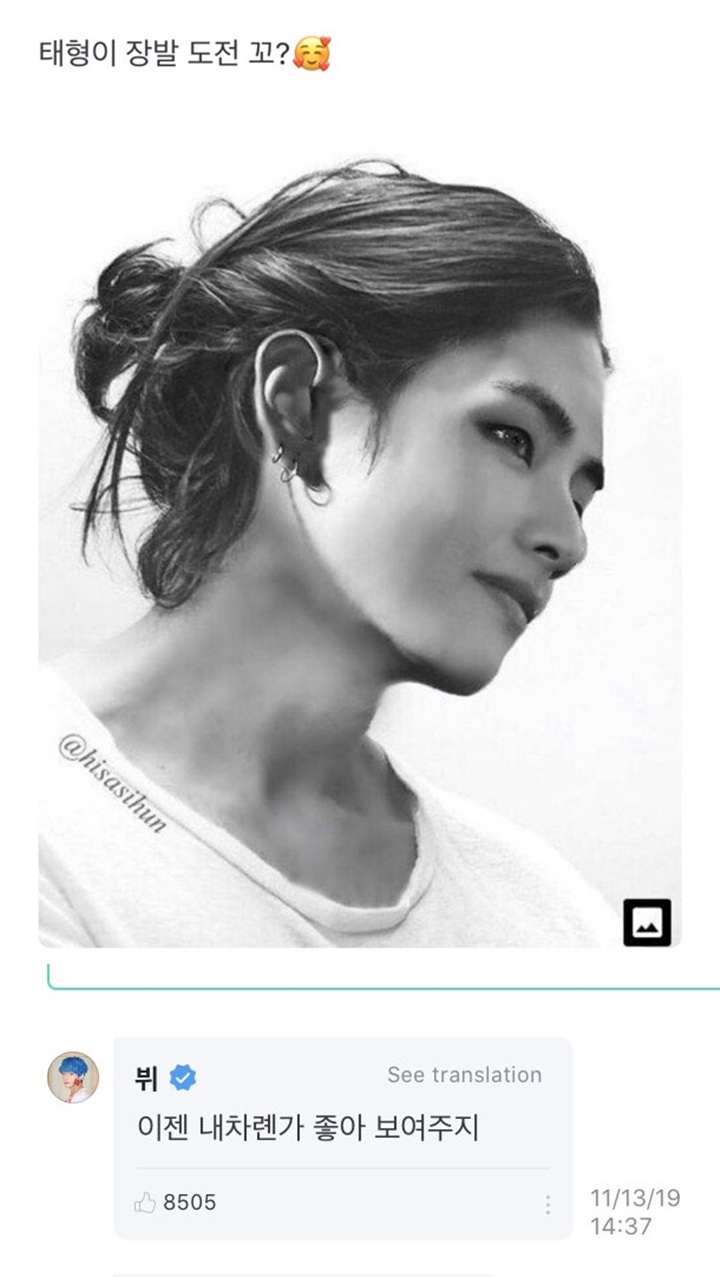Image resolution: width=720 pixels, height=1277 pixels.
Task: Open 뷔's profile picture
Action: tap(73, 1078)
